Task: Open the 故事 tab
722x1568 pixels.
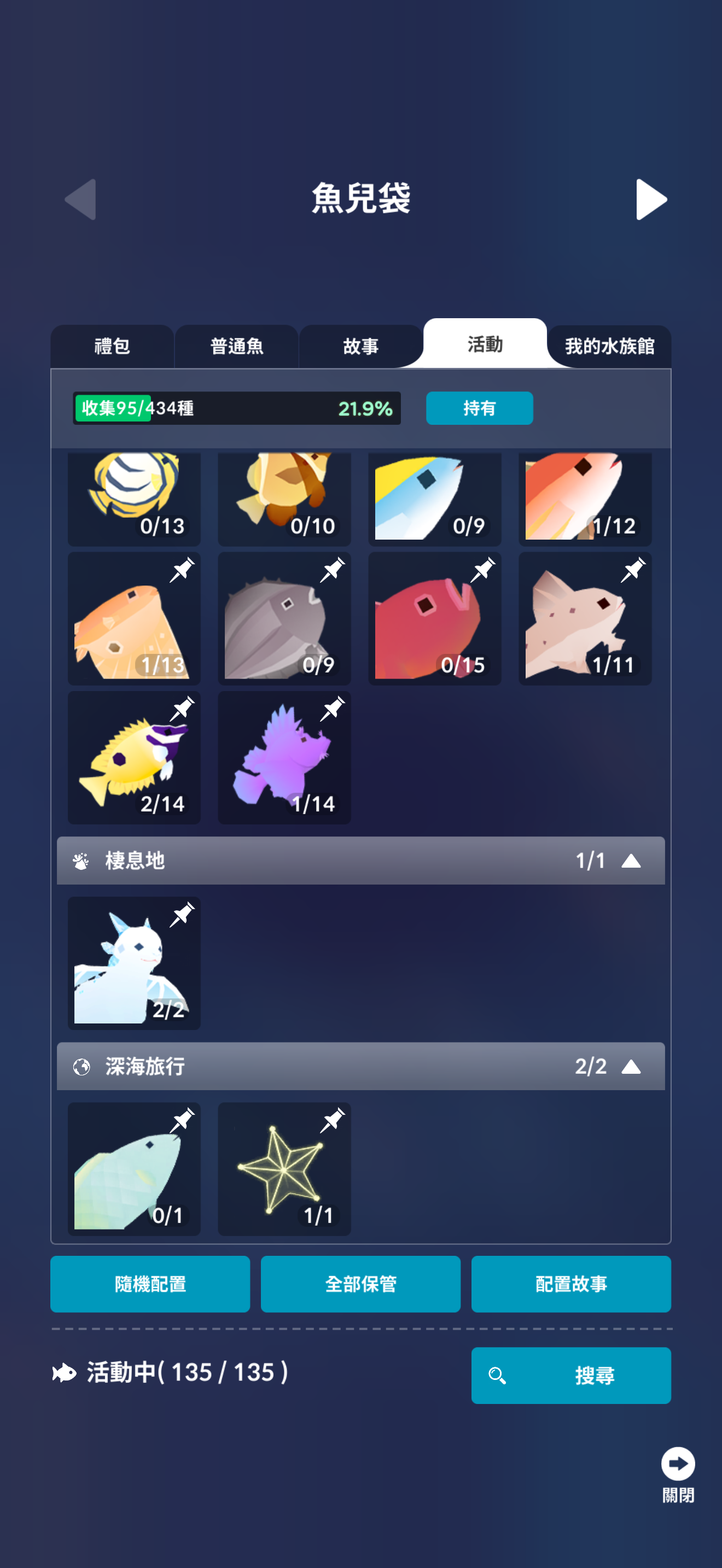Action: (360, 346)
